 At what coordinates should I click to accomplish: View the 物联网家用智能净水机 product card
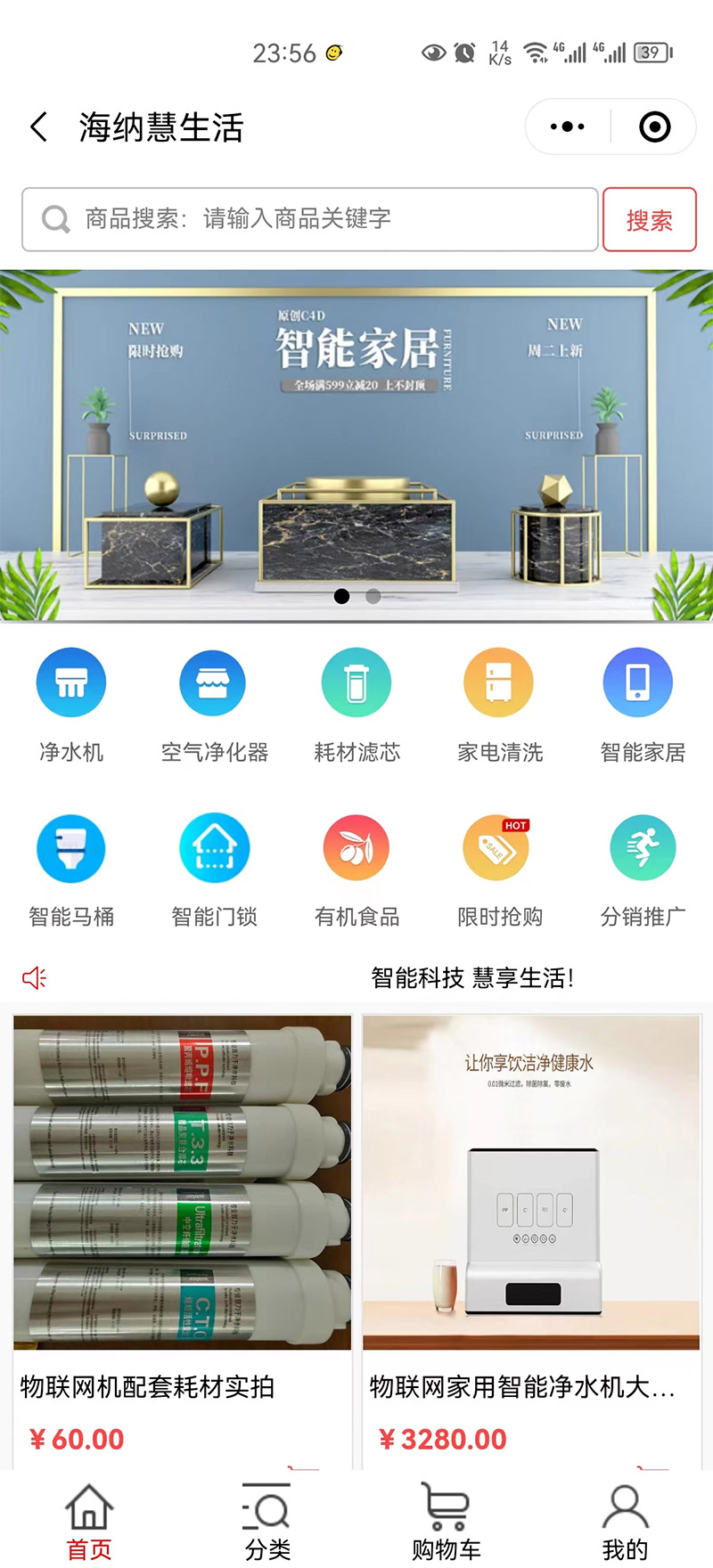click(531, 1229)
